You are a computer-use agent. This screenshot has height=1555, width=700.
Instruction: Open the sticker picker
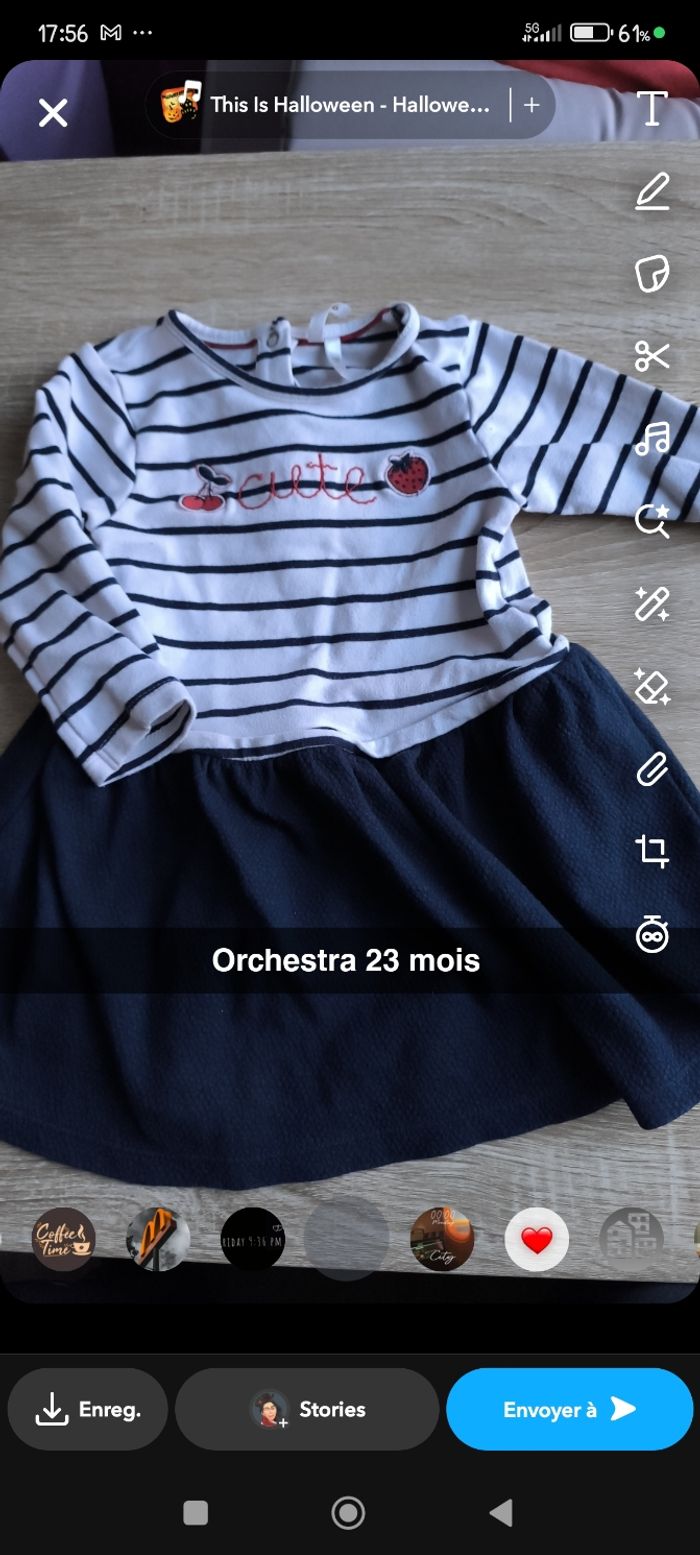point(652,273)
